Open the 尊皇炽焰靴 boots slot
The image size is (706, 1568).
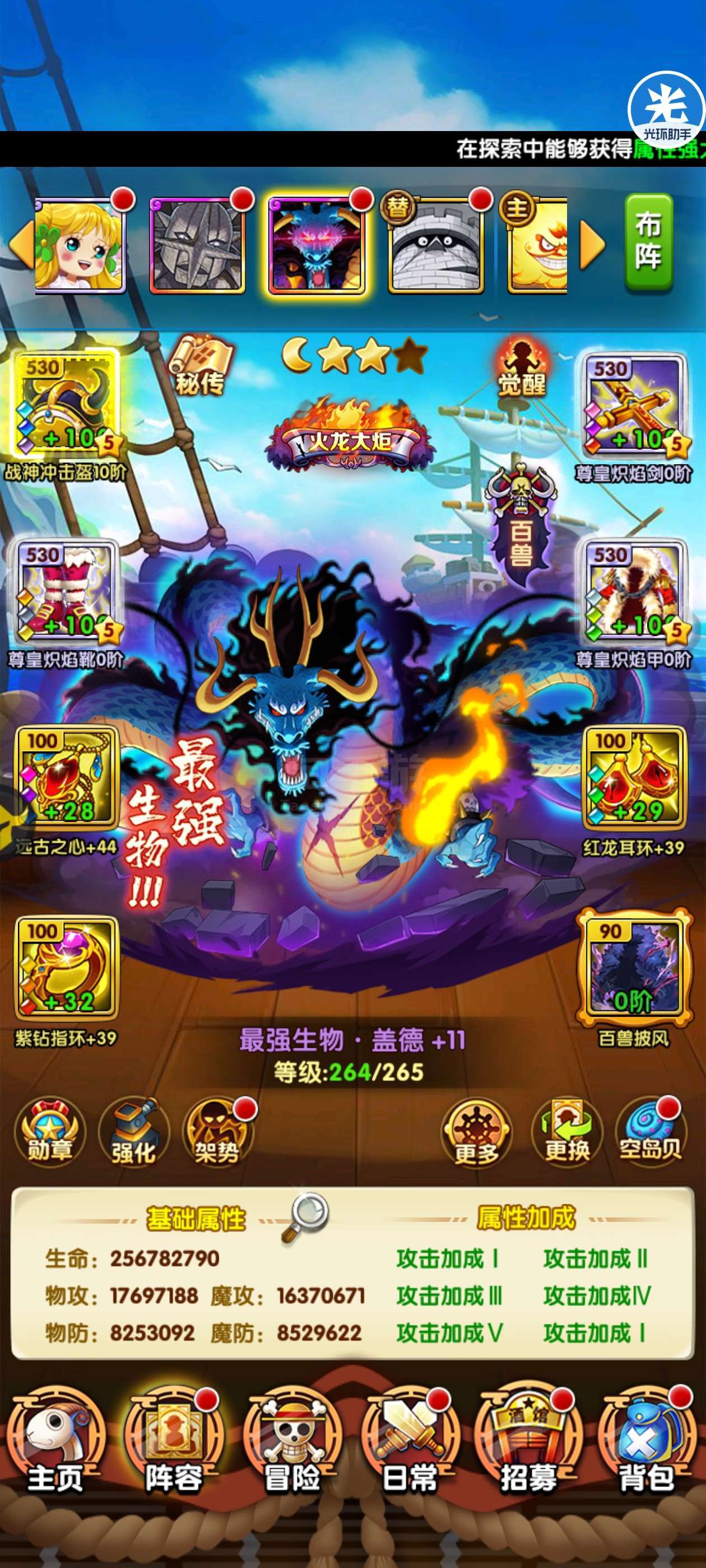coord(64,592)
